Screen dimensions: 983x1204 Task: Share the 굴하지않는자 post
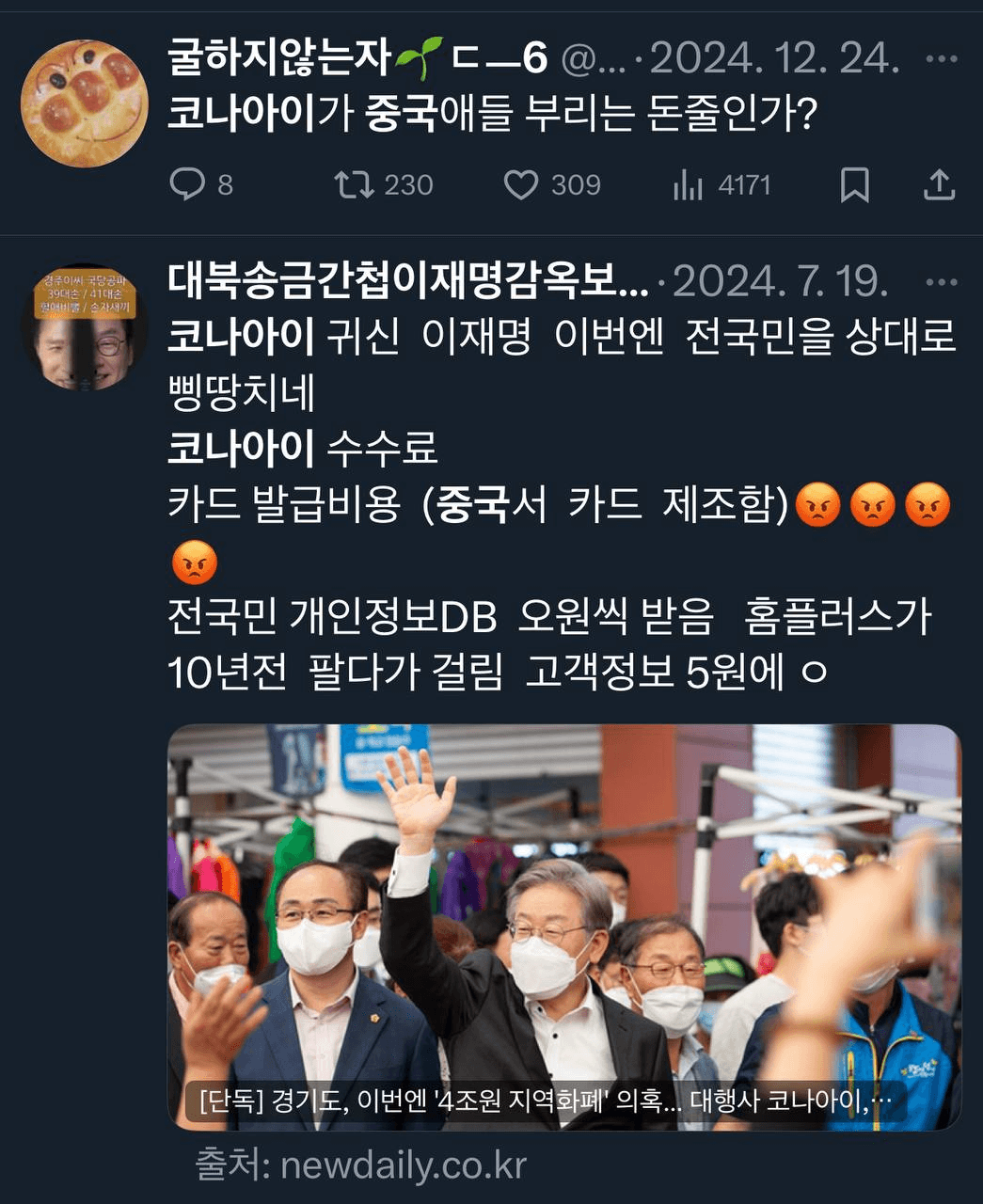tap(939, 184)
